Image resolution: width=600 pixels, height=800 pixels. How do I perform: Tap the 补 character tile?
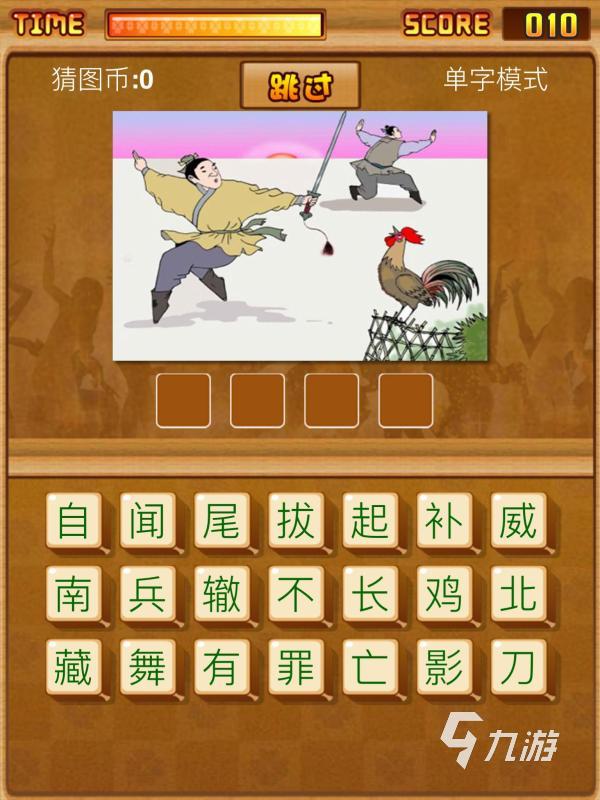(444, 520)
